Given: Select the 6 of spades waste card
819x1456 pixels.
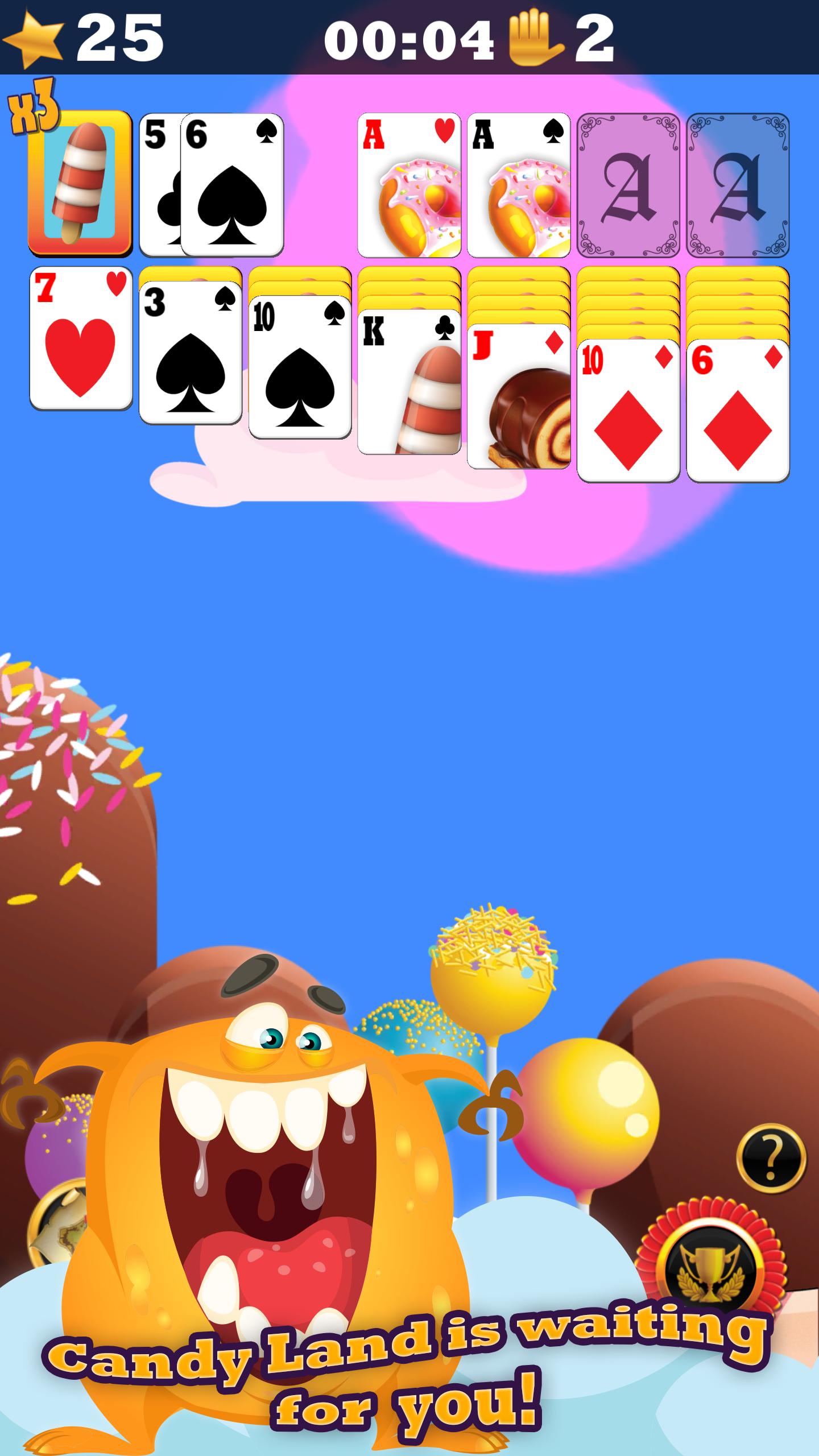Looking at the screenshot, I should coord(232,185).
